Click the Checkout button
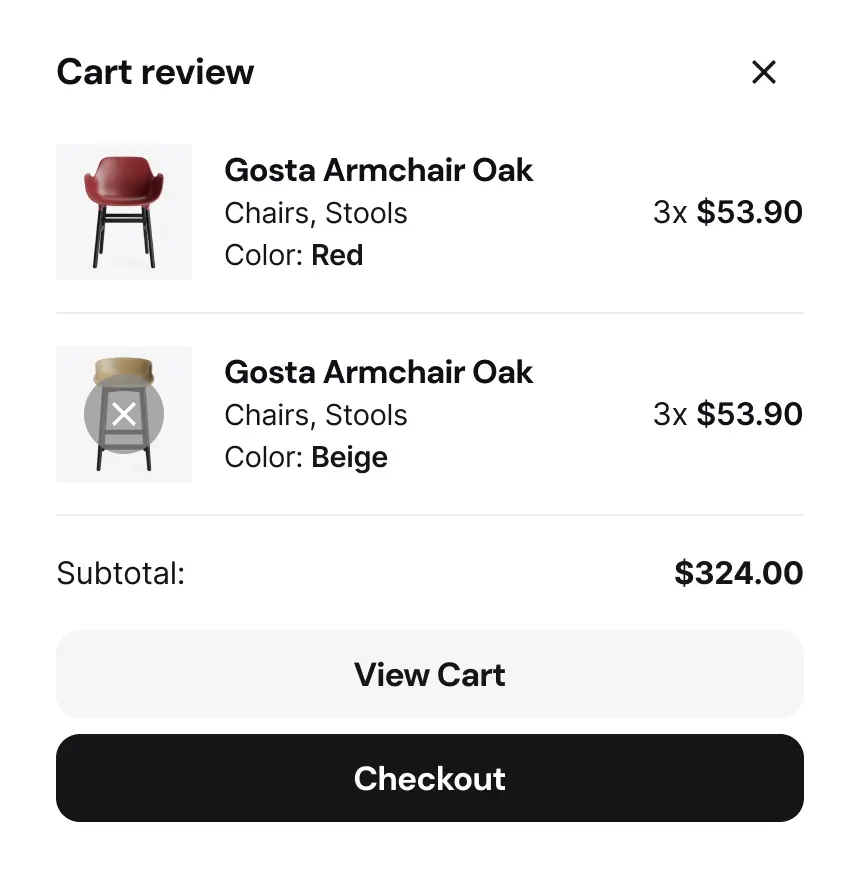This screenshot has width=860, height=878. click(x=429, y=778)
